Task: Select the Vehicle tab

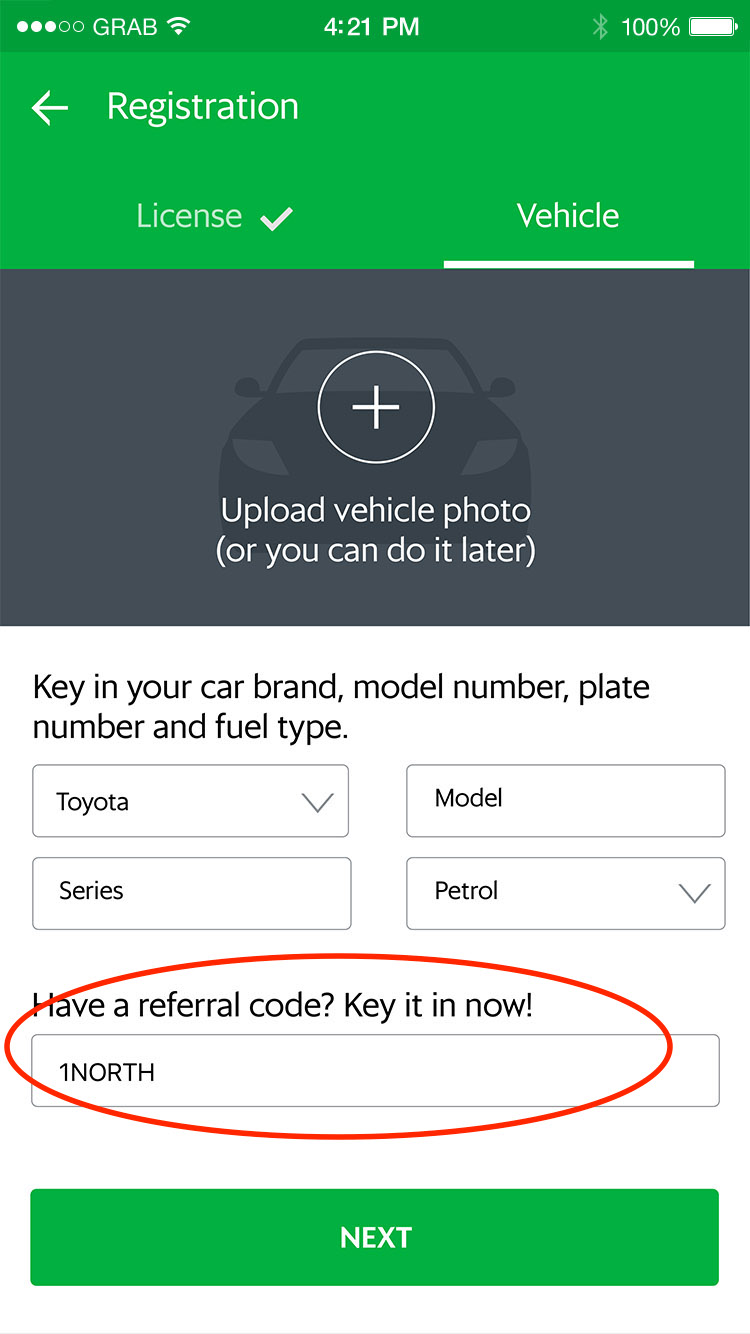Action: click(x=568, y=216)
